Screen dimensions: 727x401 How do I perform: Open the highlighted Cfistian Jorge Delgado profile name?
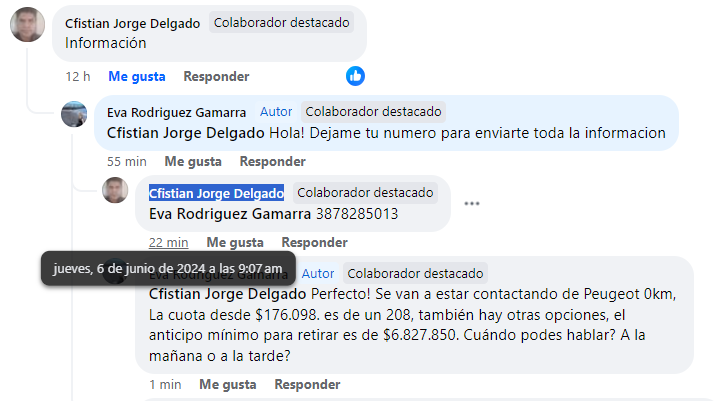(216, 193)
